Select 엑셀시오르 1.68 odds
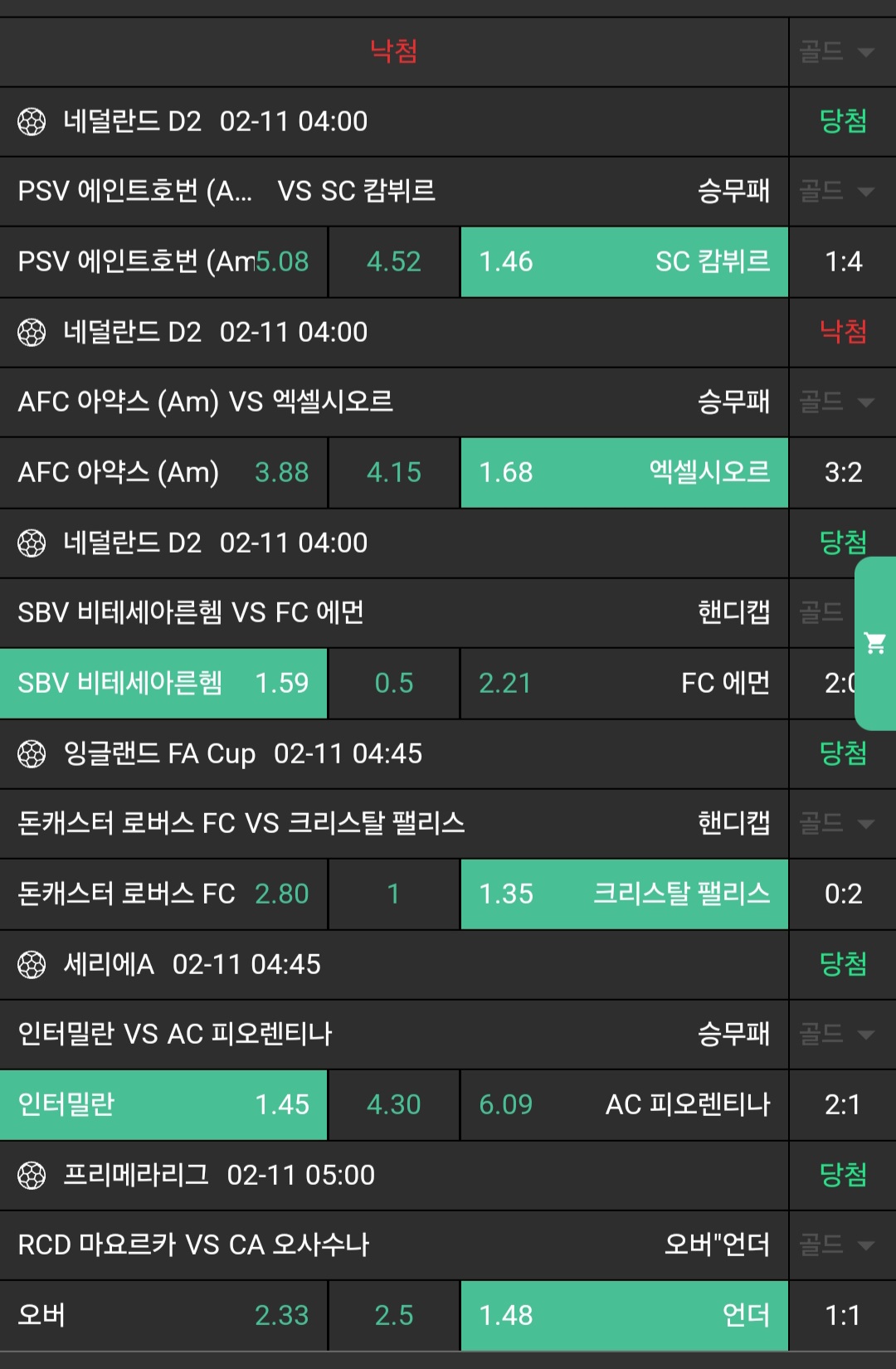The image size is (896, 1369). pyautogui.click(x=624, y=473)
